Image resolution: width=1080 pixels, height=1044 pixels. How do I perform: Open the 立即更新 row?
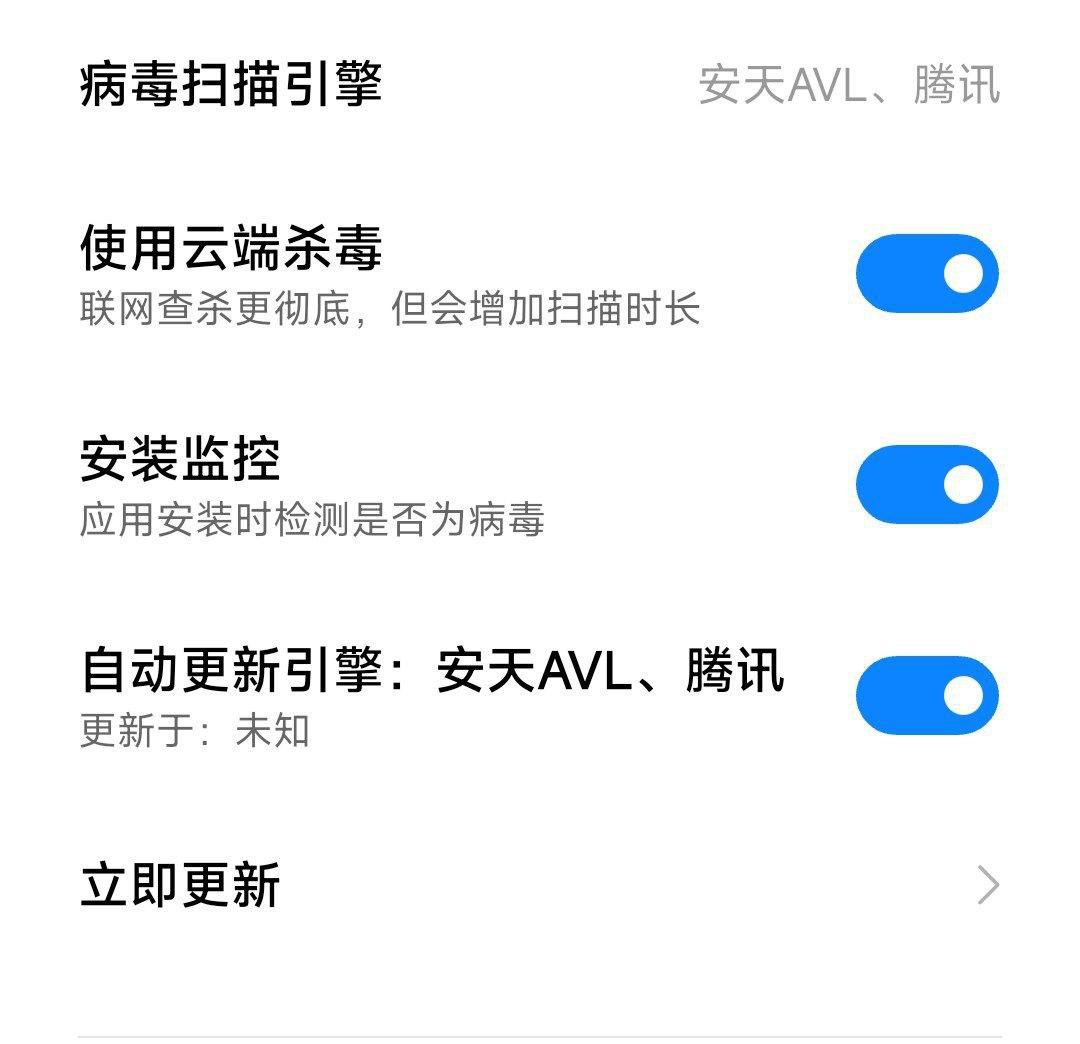(540, 886)
